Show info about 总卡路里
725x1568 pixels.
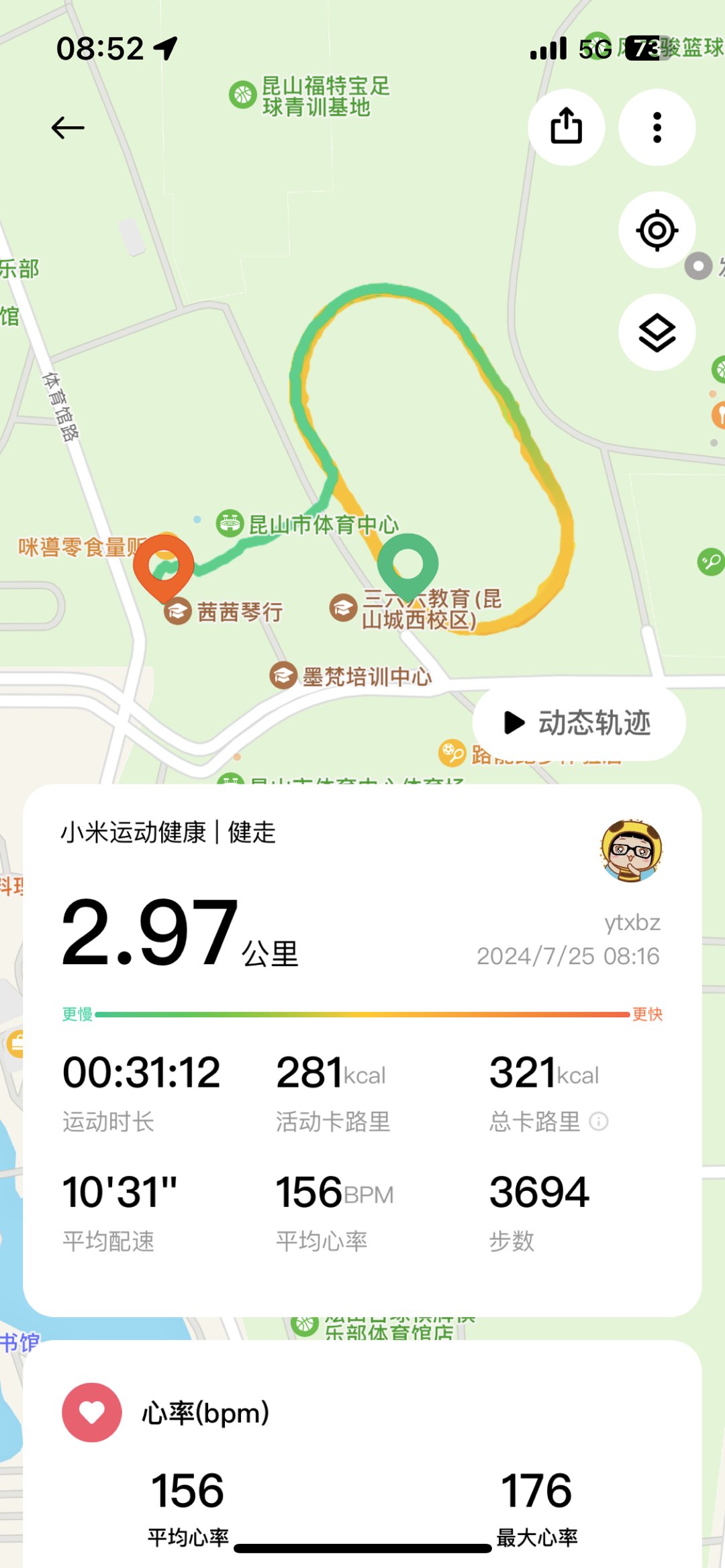599,1121
